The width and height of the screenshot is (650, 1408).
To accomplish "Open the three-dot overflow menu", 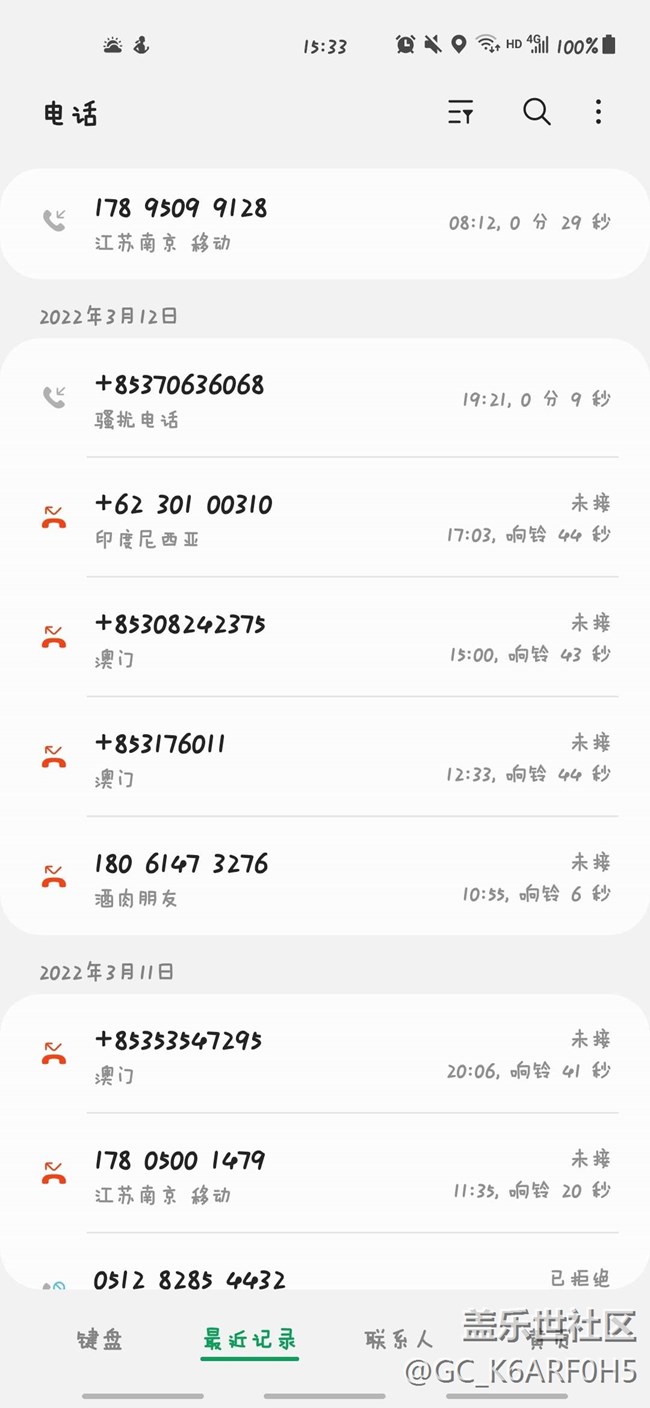I will point(598,112).
